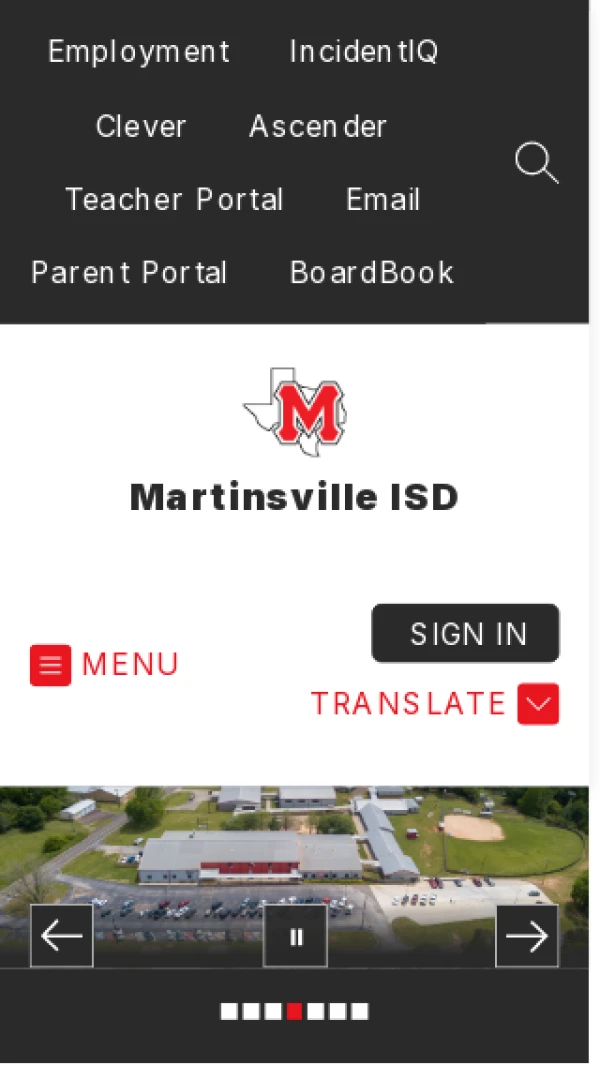This screenshot has height=1065, width=600.
Task: Go to the IncidentIQ link
Action: point(364,52)
